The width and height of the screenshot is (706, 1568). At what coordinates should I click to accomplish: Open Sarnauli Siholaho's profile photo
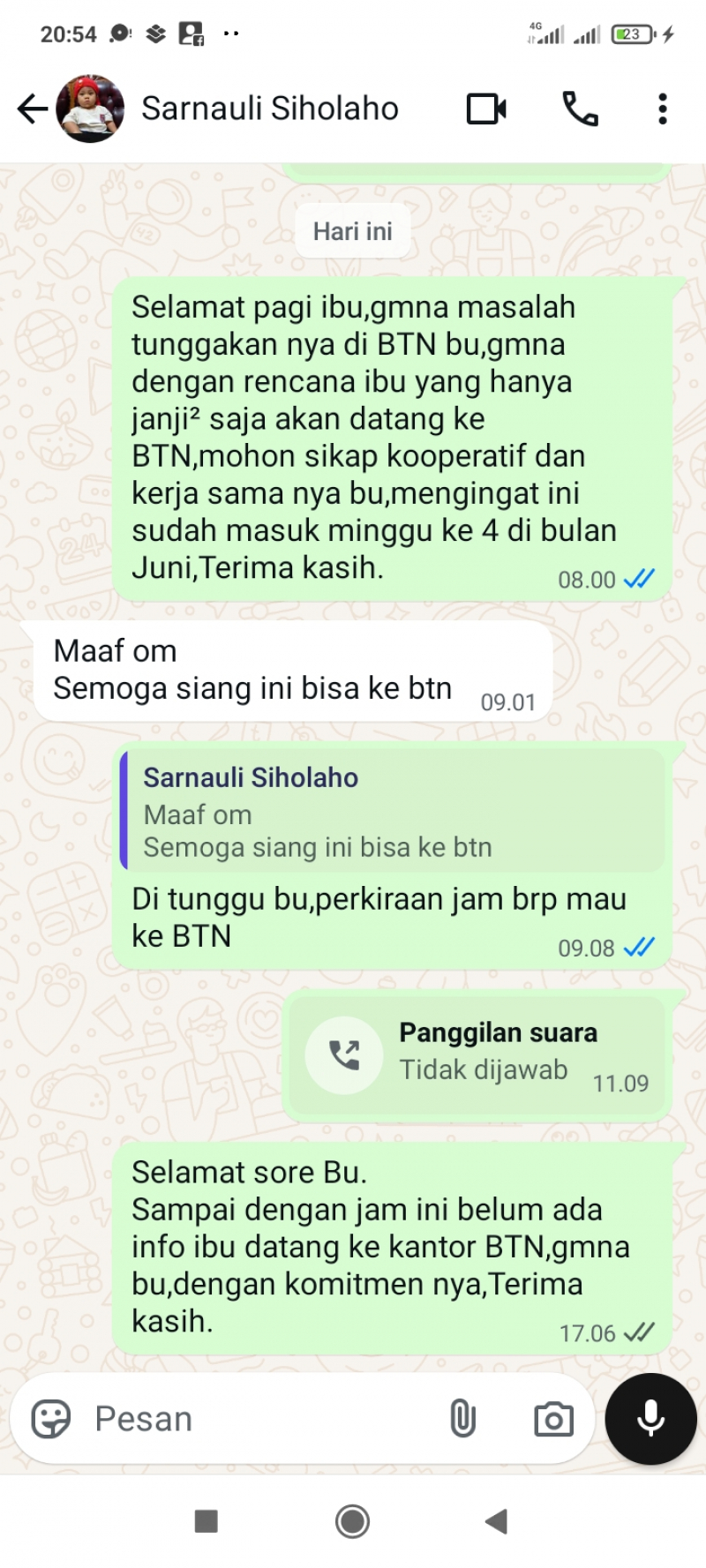[90, 109]
